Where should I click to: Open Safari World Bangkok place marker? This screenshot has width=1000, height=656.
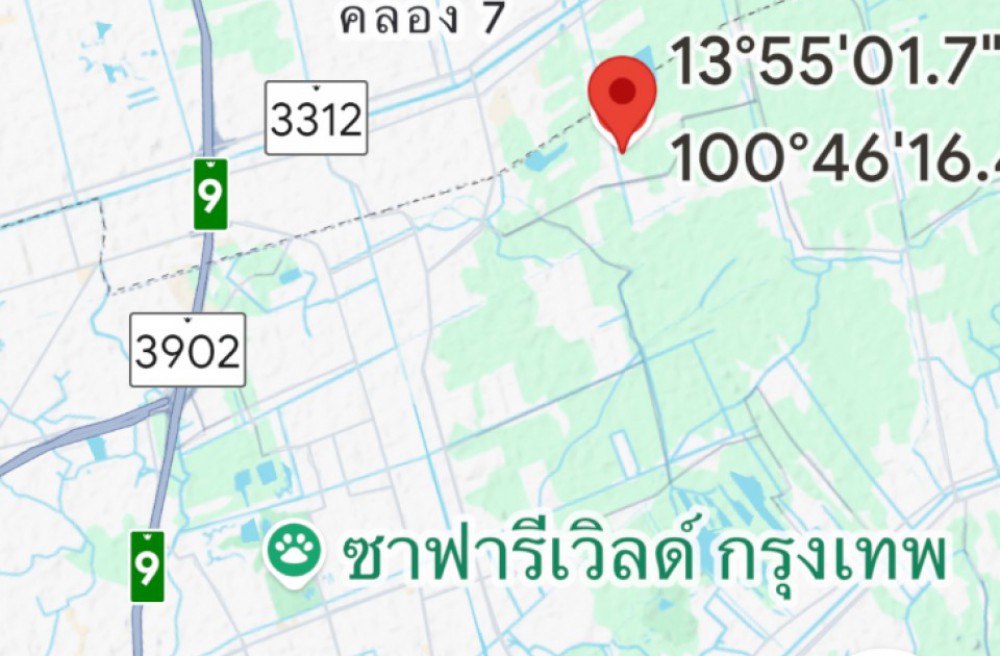point(293,548)
